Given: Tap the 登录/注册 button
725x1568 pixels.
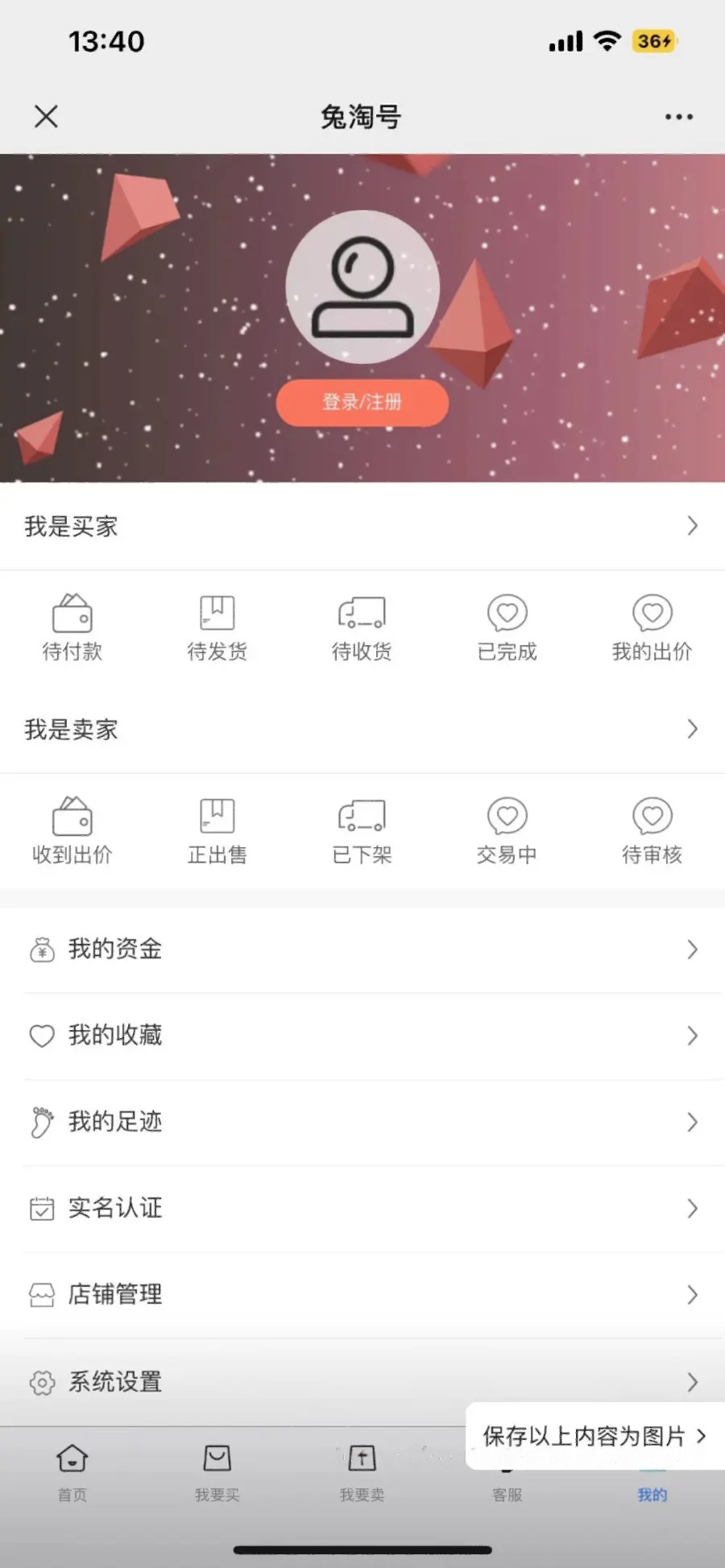Looking at the screenshot, I should 362,402.
